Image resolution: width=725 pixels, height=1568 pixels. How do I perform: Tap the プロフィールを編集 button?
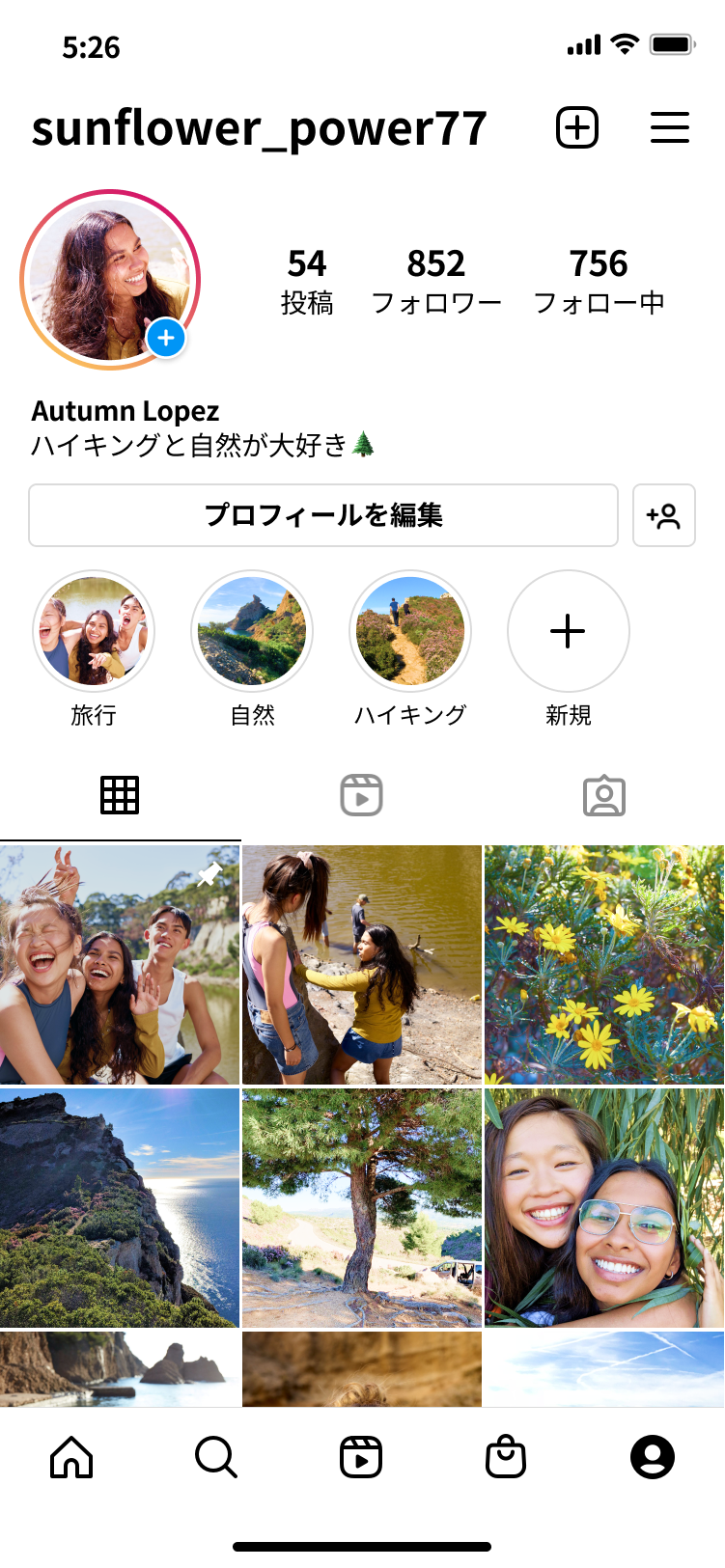[x=323, y=515]
